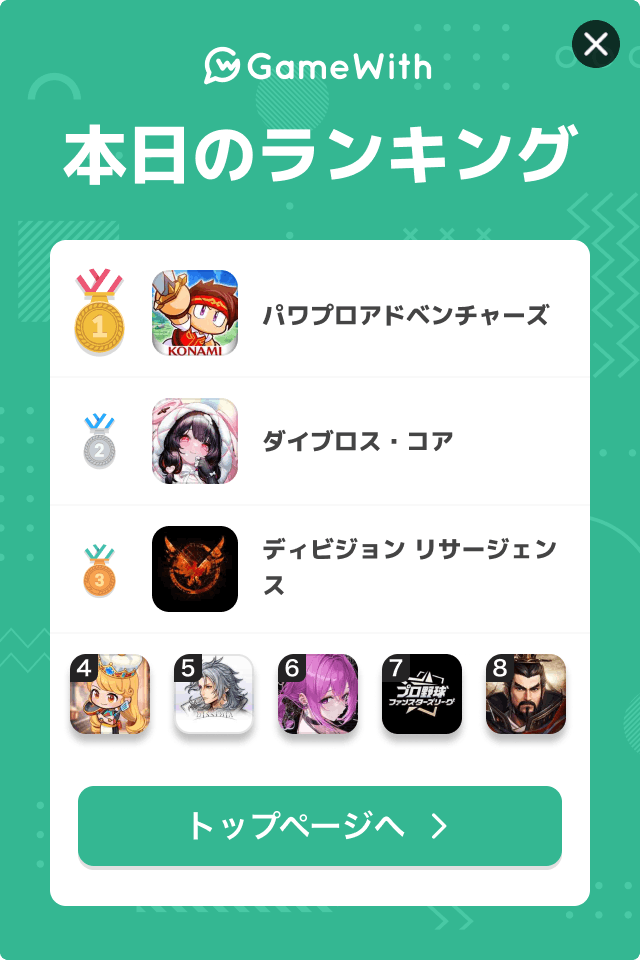Go to top page via トップページへ

(320, 826)
